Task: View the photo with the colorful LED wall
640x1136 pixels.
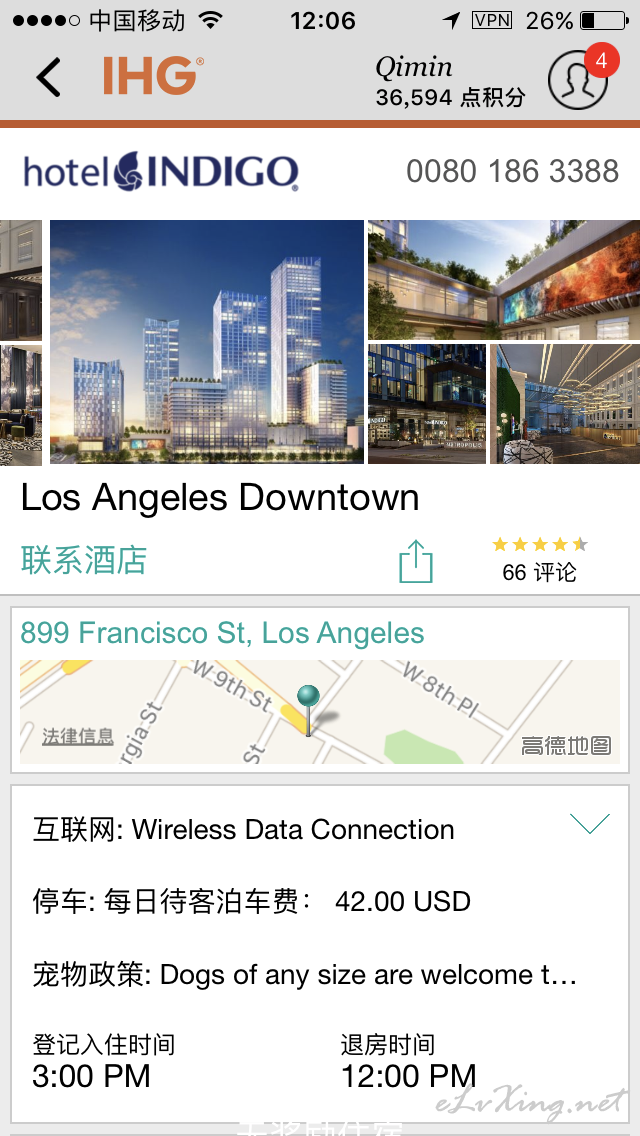Action: (x=504, y=280)
